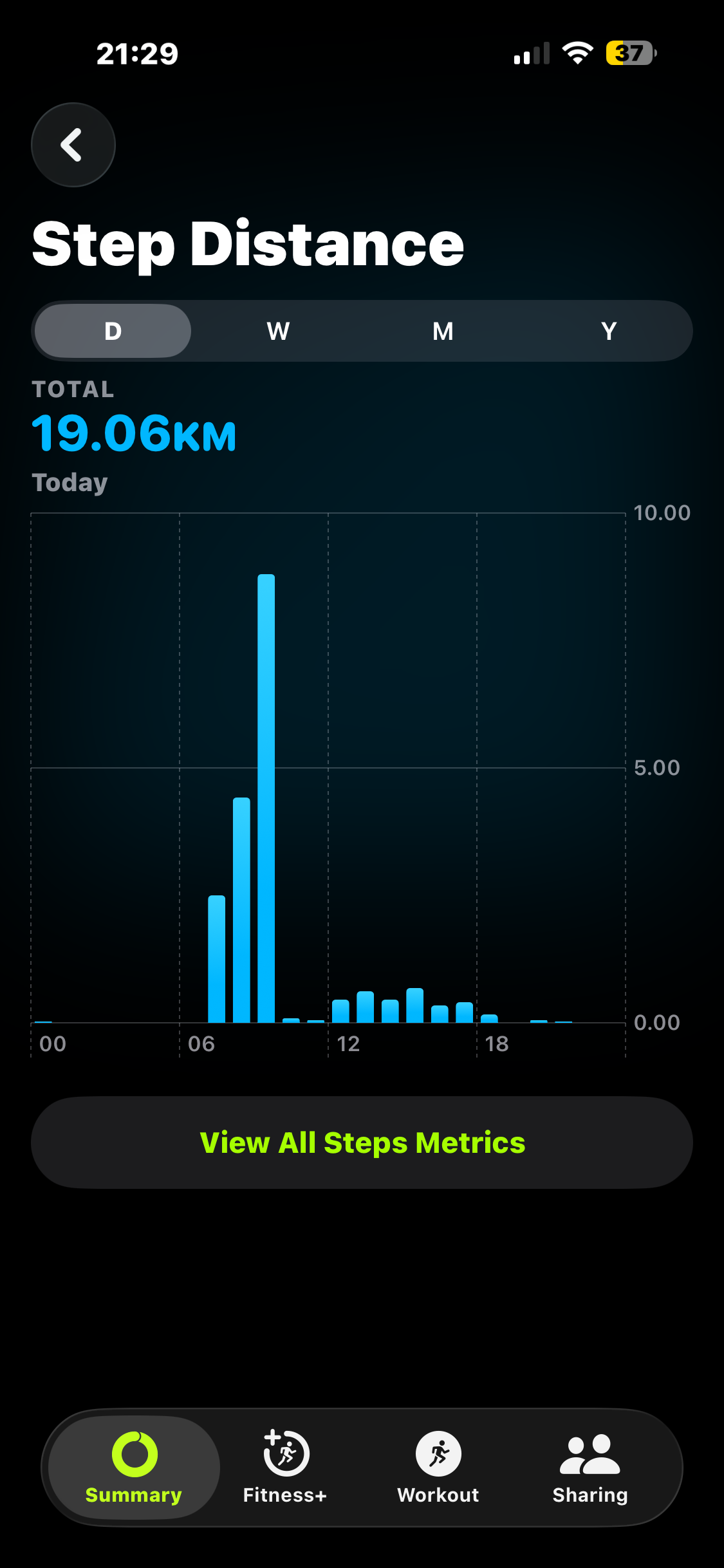The height and width of the screenshot is (1568, 724).
Task: Go back using the arrow button
Action: pyautogui.click(x=73, y=145)
